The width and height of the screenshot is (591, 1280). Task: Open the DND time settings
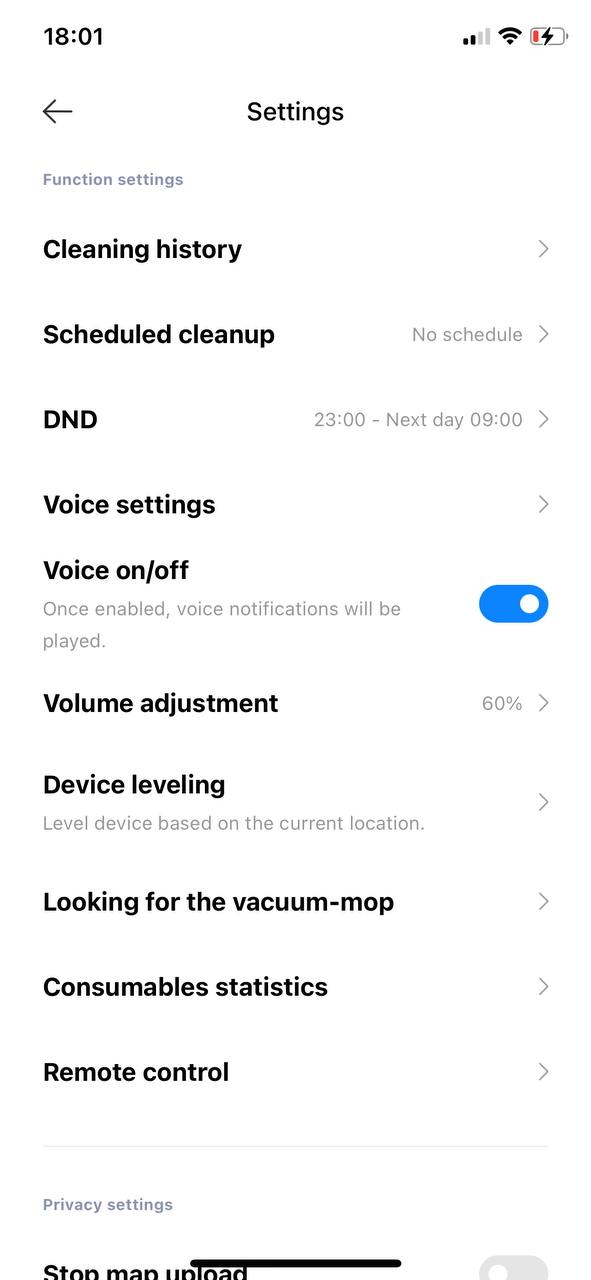click(x=296, y=419)
